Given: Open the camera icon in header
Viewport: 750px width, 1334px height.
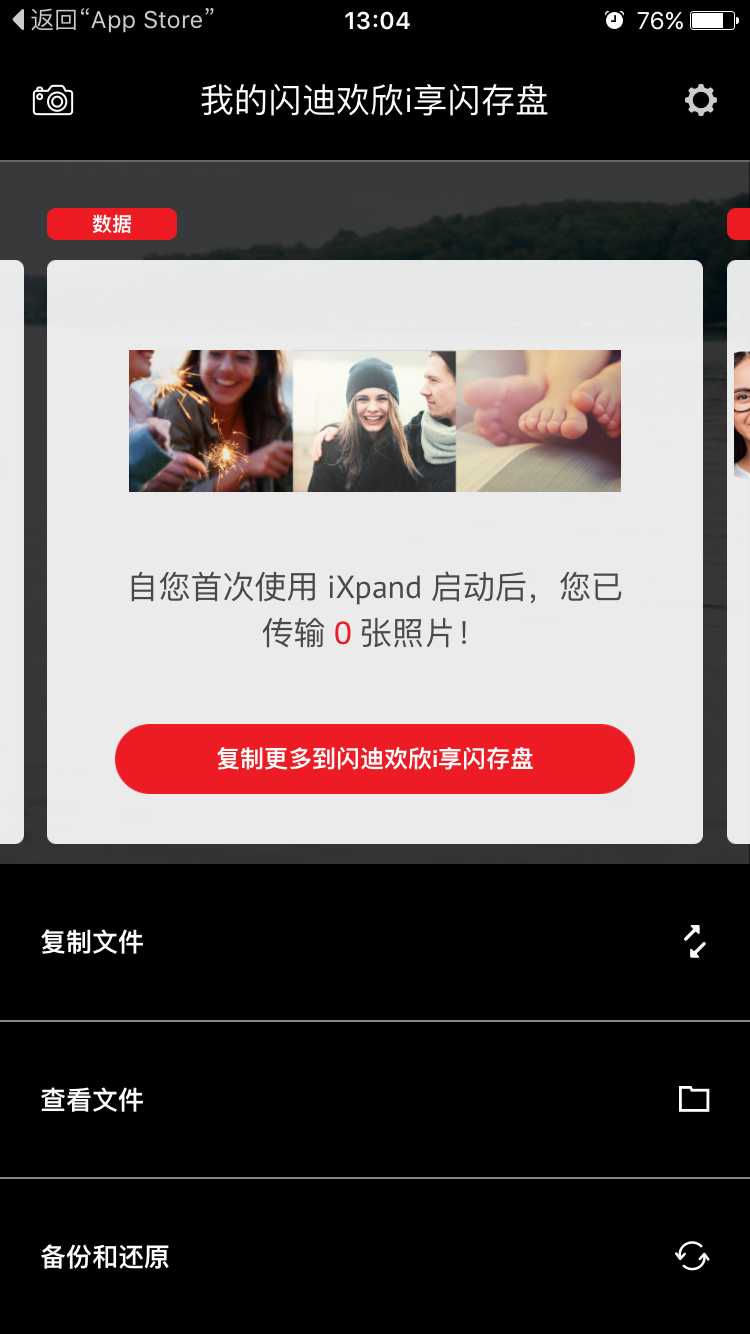Looking at the screenshot, I should (53, 100).
